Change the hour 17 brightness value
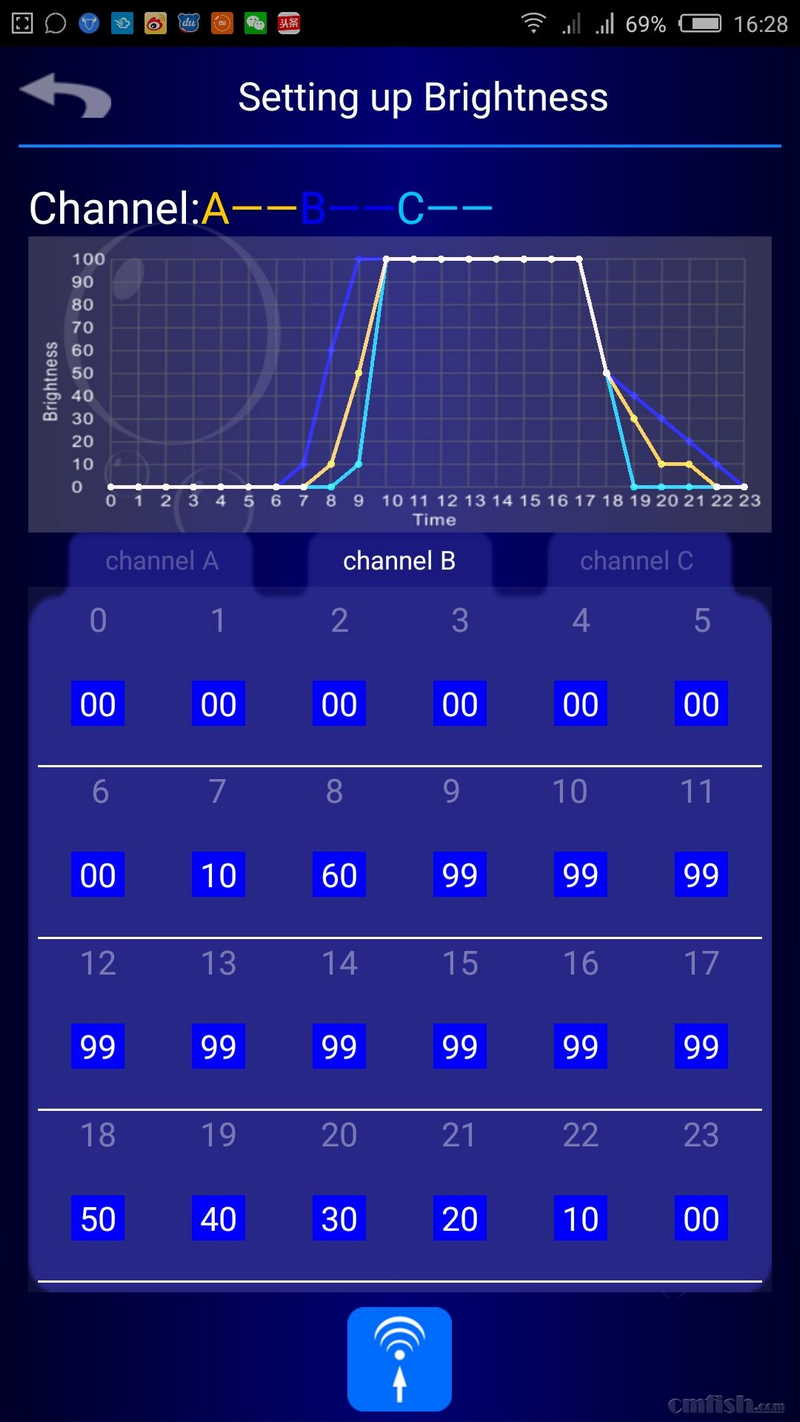 click(701, 1047)
